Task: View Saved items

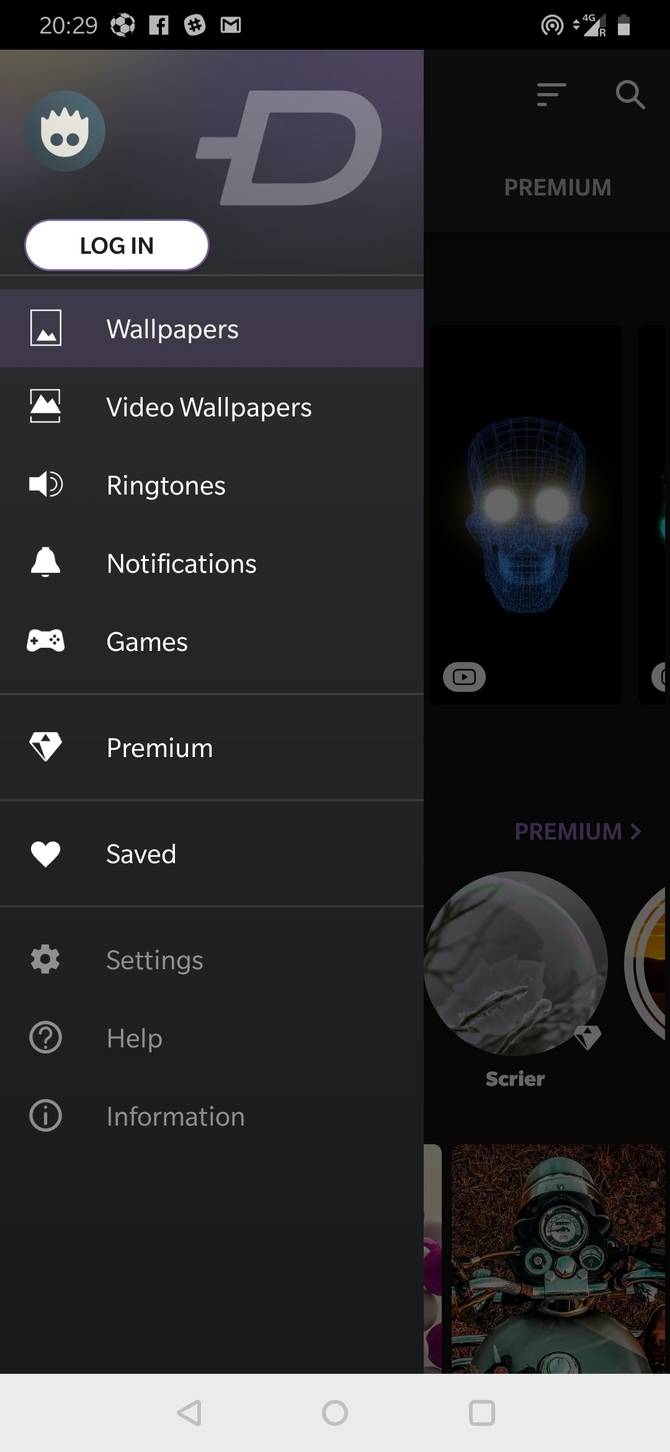Action: [x=141, y=853]
